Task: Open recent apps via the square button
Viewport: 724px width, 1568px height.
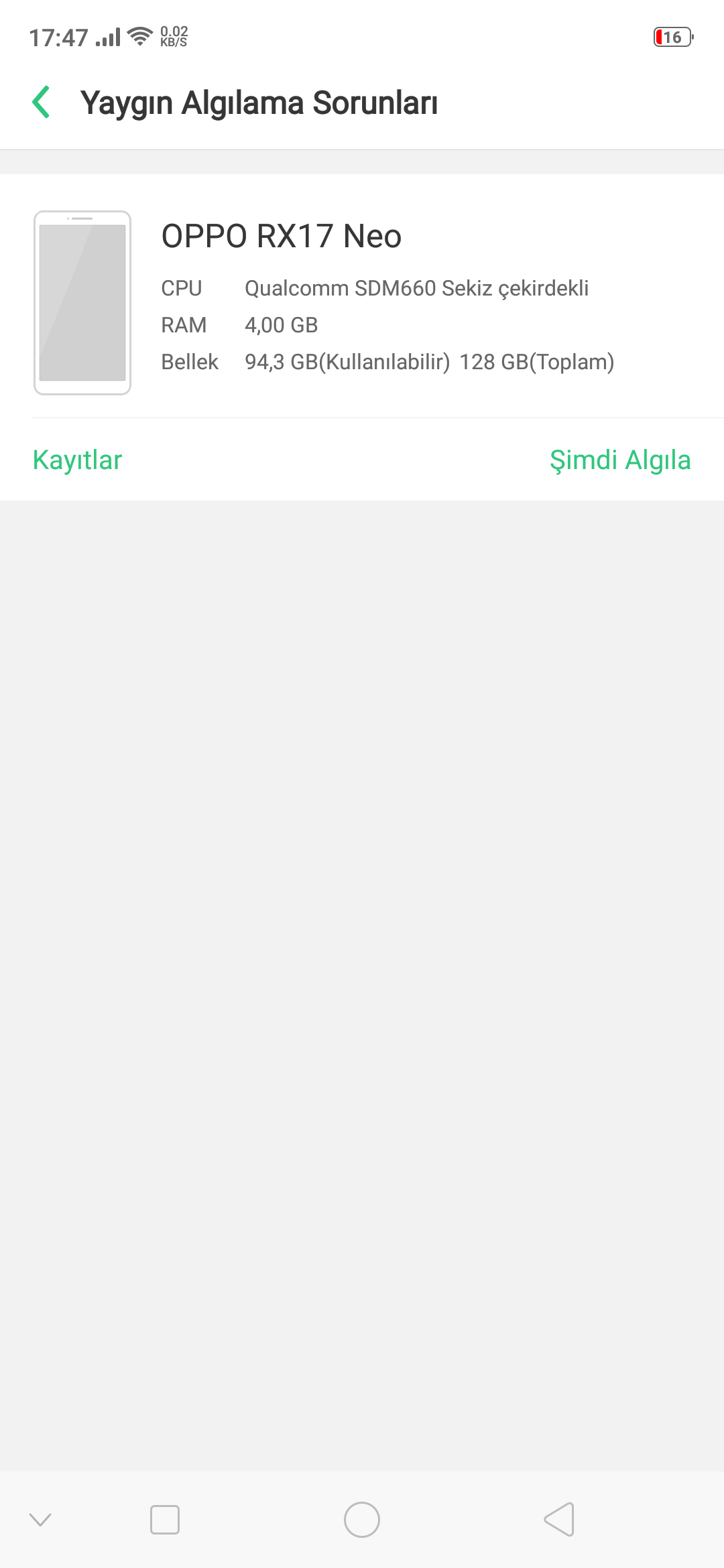Action: 165,1519
